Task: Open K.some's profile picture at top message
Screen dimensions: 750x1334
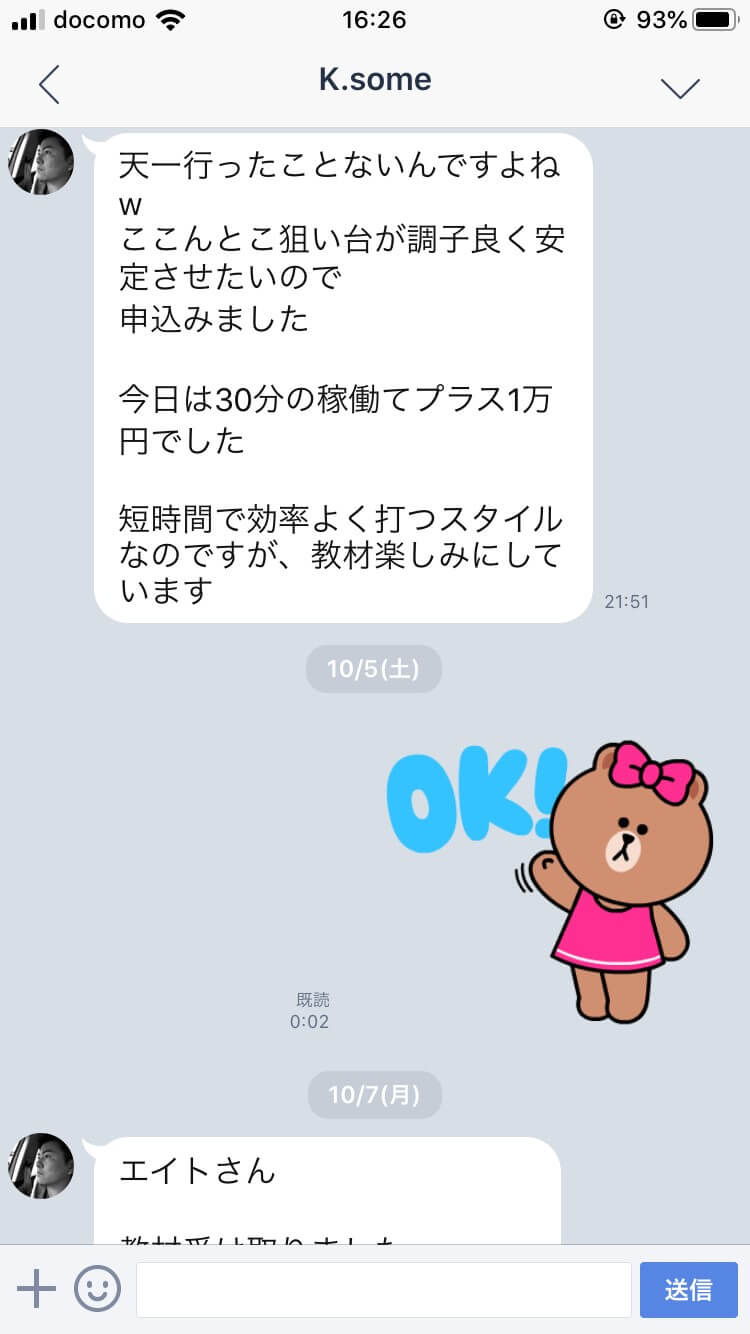Action: [41, 163]
